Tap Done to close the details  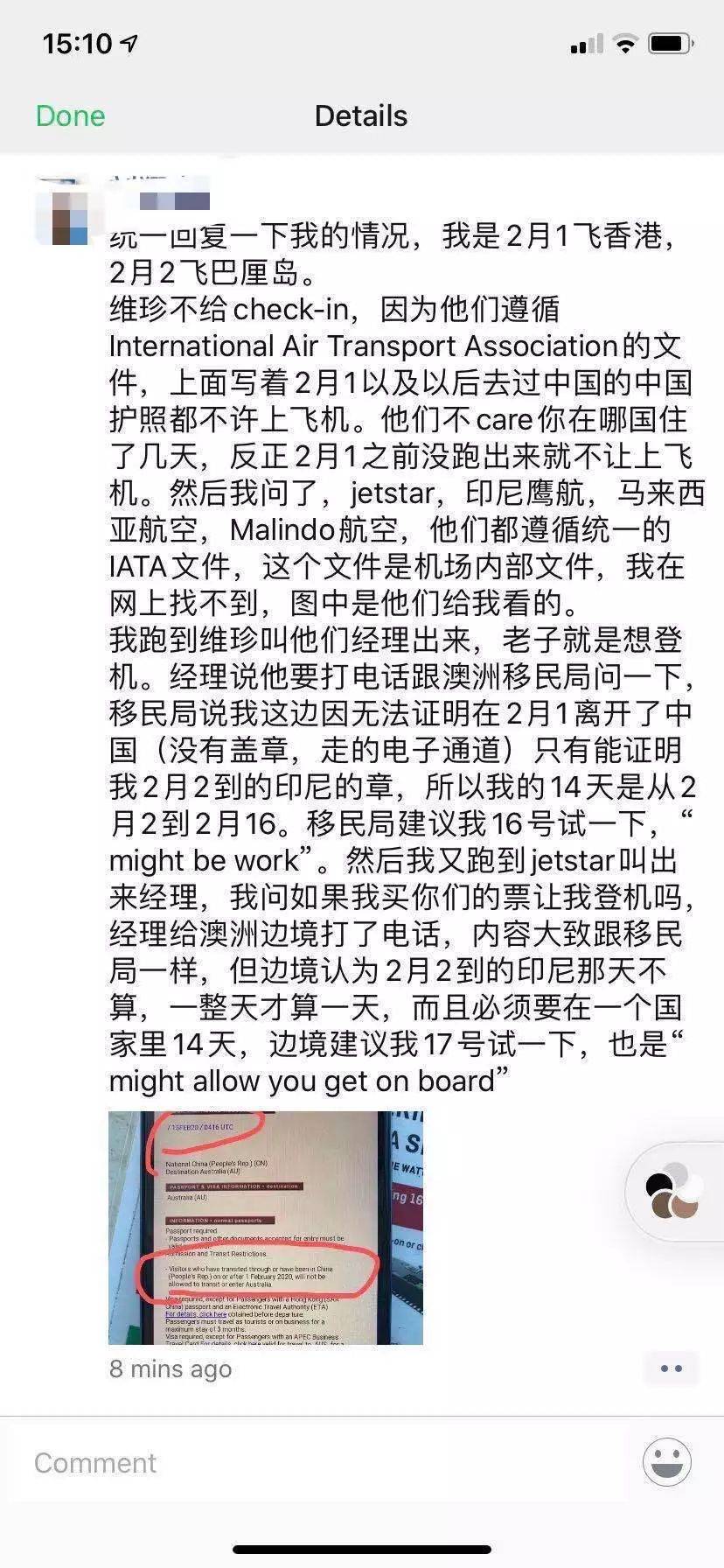coord(70,115)
